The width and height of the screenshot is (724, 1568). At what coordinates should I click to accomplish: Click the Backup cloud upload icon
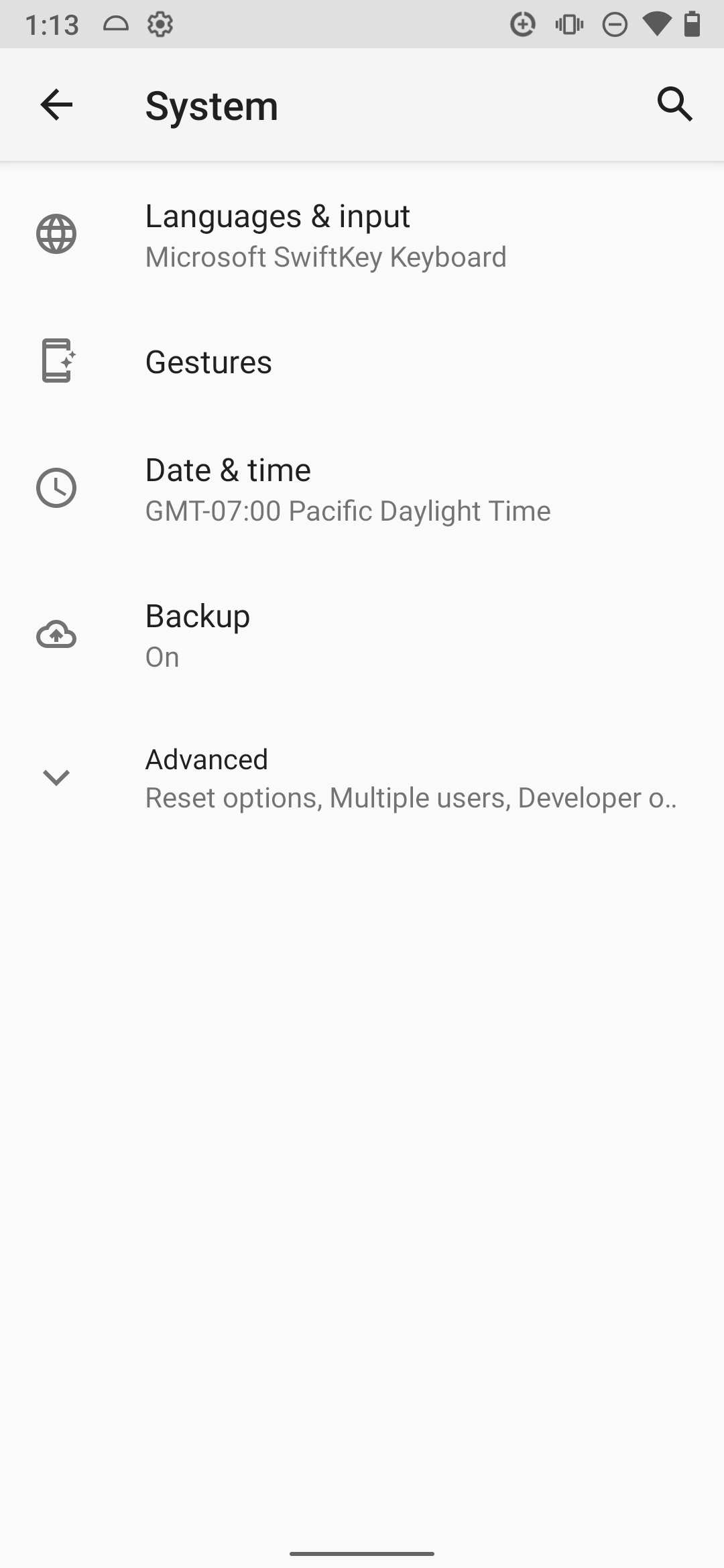(x=57, y=635)
